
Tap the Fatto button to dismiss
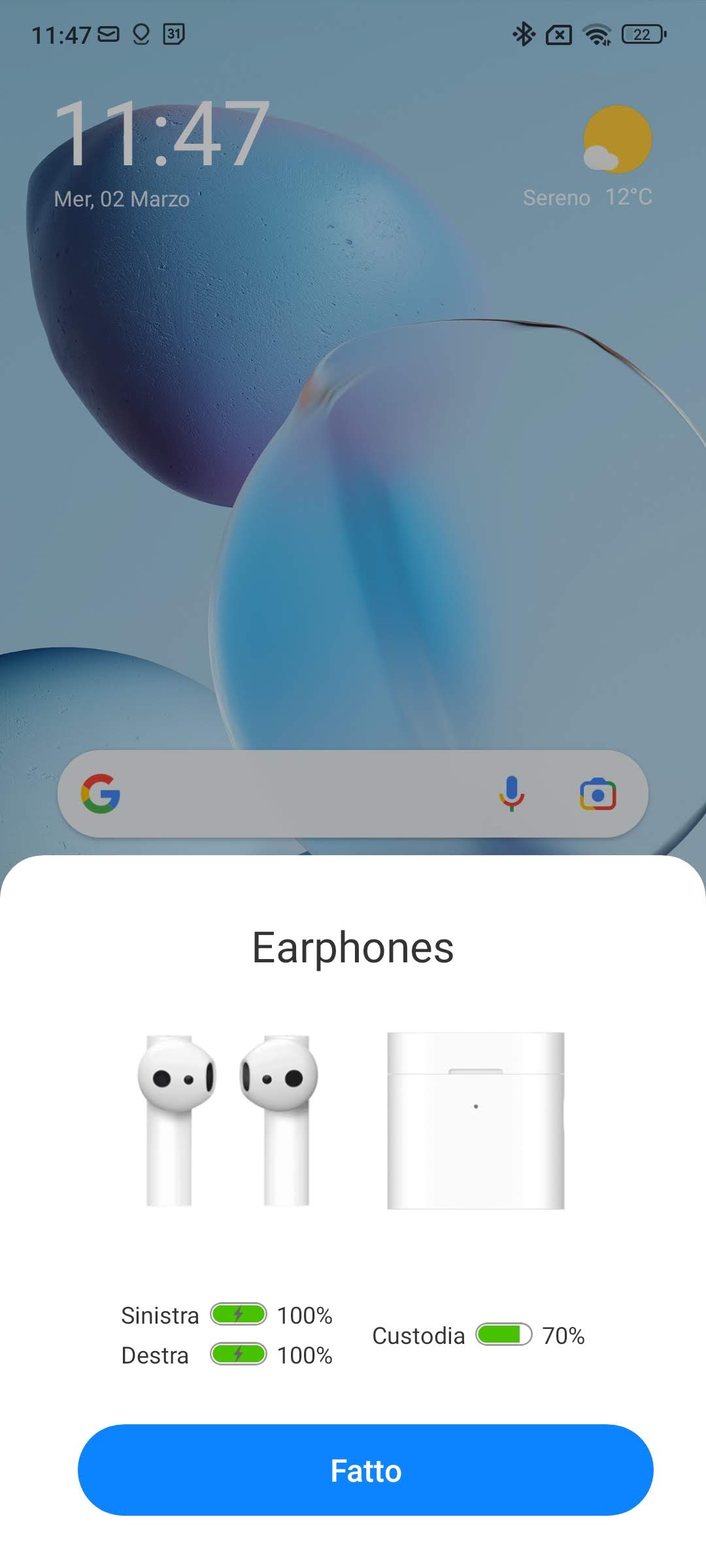(365, 1470)
